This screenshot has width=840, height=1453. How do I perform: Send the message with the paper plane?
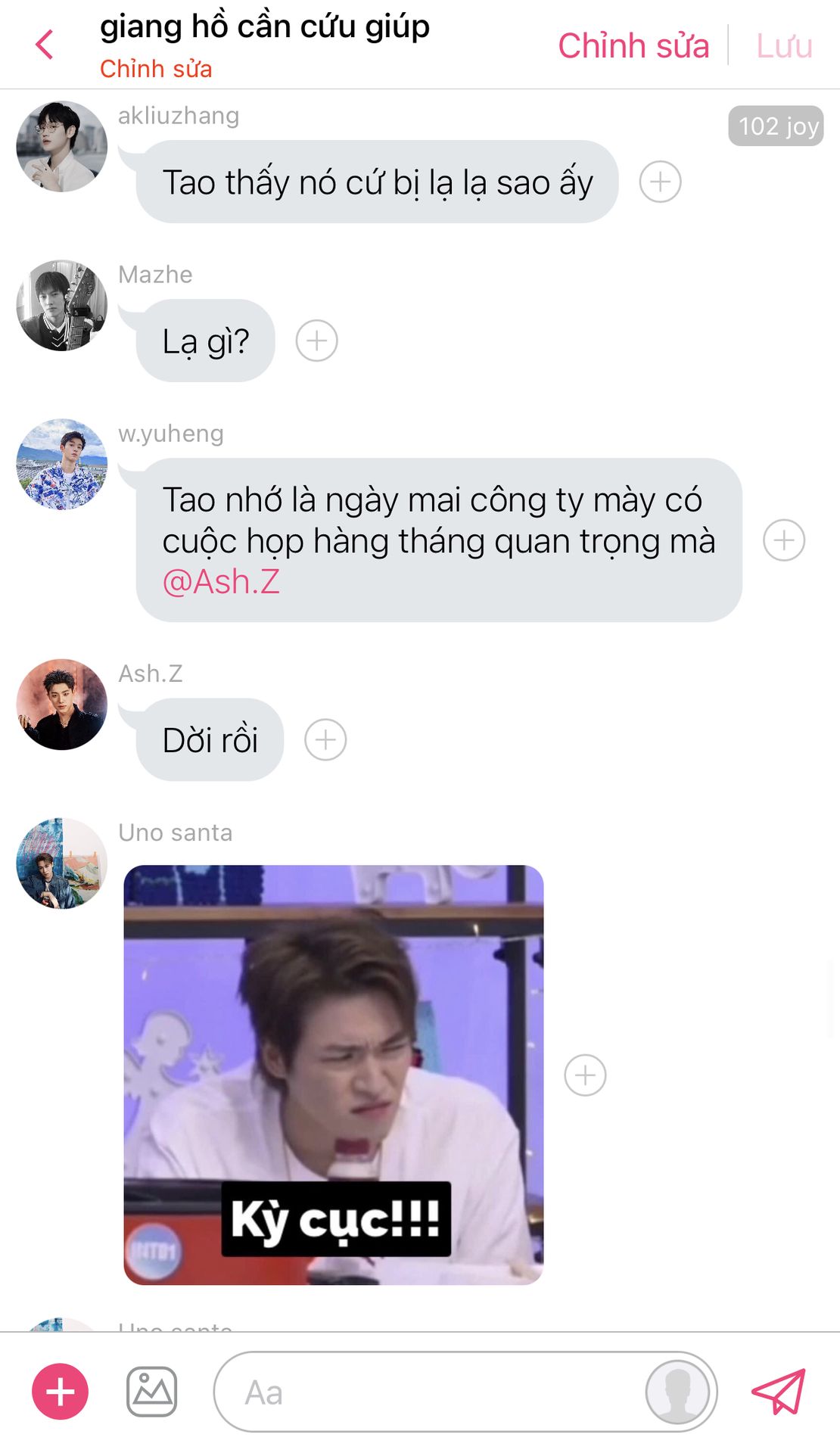(779, 1391)
